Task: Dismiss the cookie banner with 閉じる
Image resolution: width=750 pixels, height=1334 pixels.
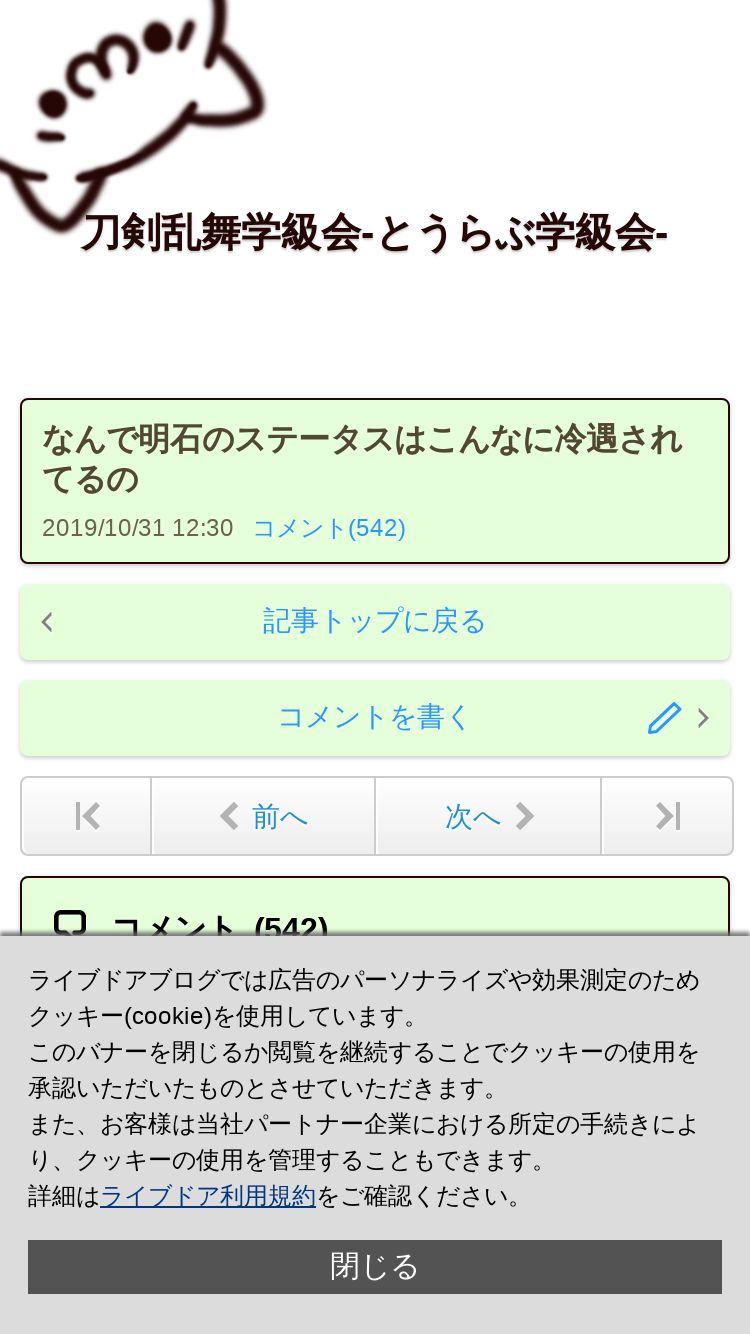Action: click(x=374, y=1267)
